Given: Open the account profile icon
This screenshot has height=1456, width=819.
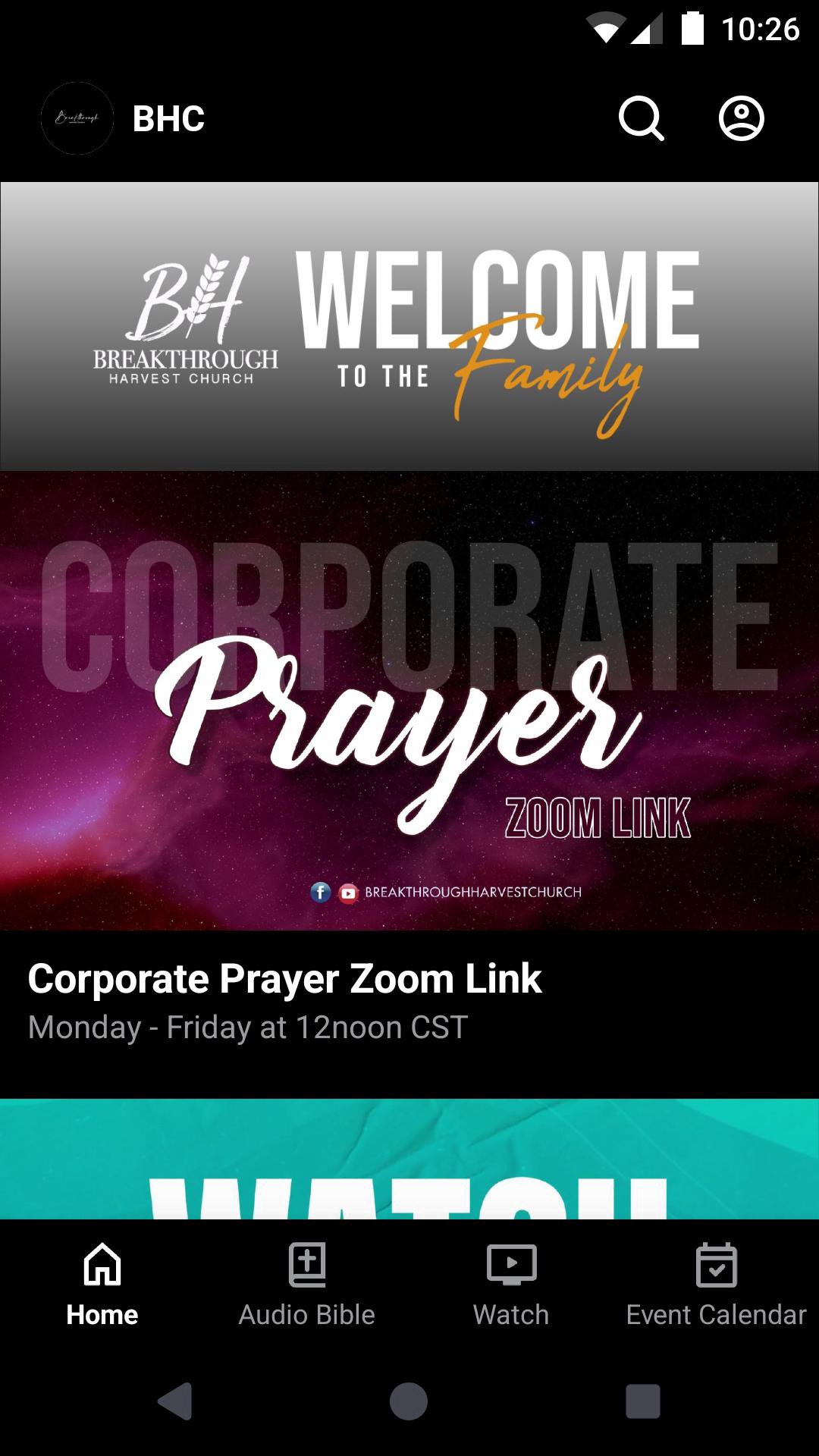Looking at the screenshot, I should tap(741, 118).
